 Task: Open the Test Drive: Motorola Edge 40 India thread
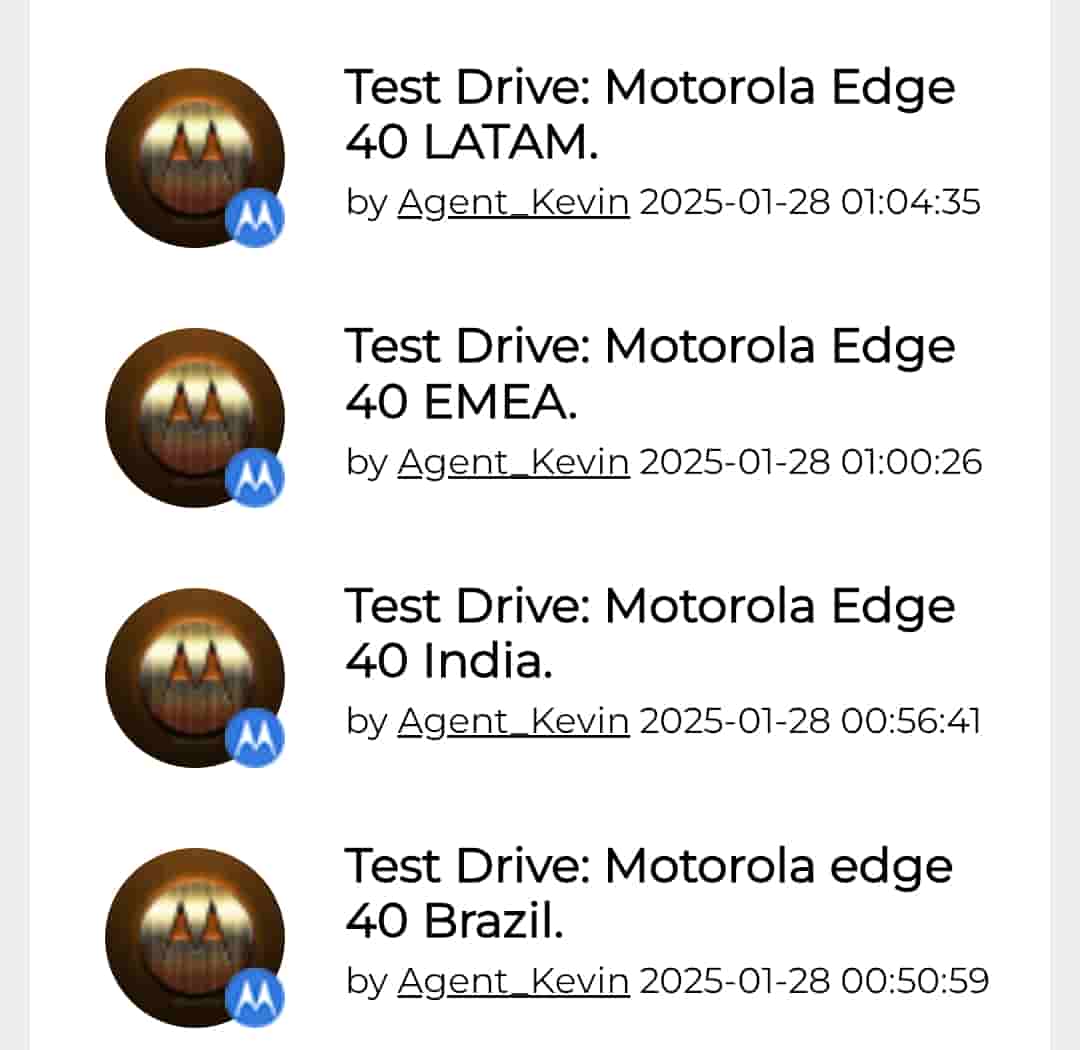pyautogui.click(x=650, y=633)
